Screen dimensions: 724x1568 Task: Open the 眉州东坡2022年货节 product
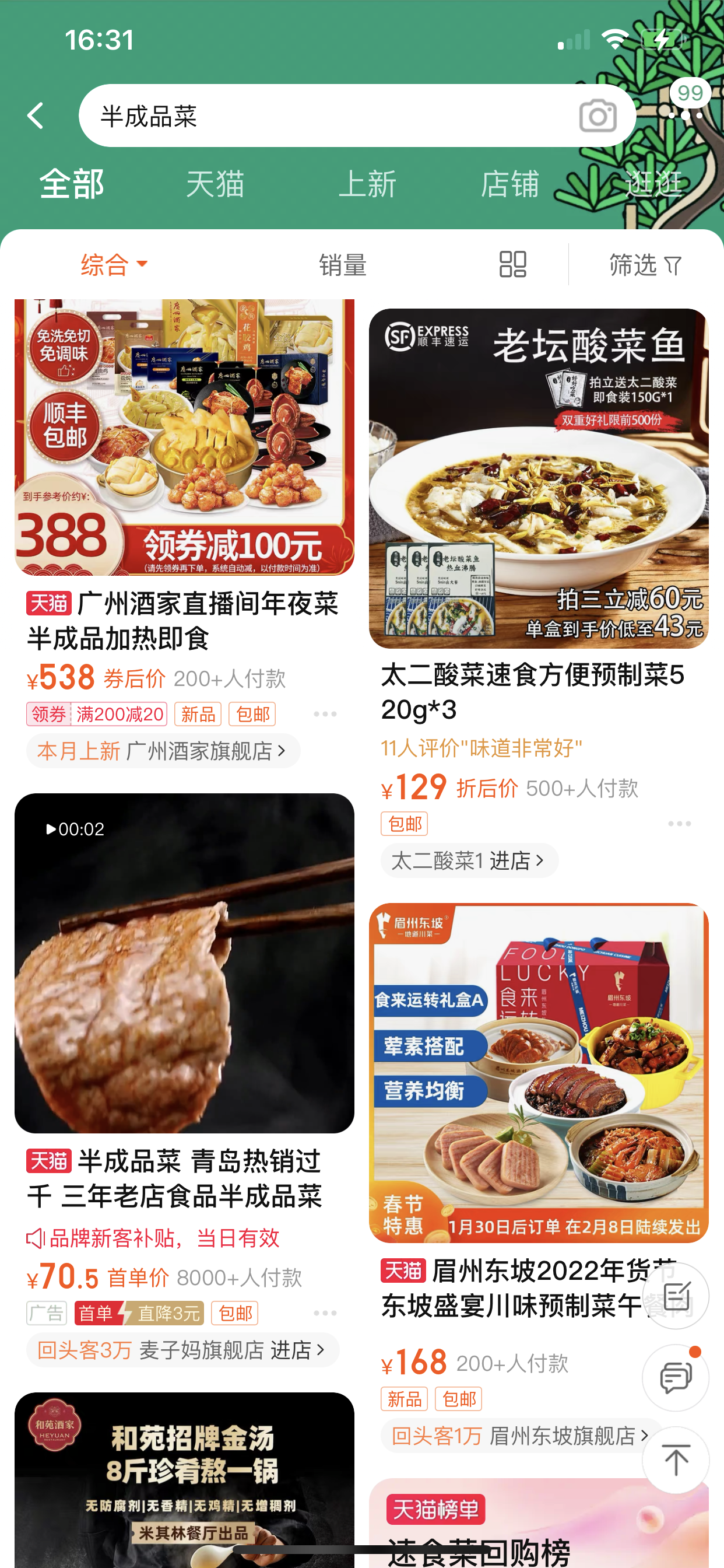[x=517, y=1287]
